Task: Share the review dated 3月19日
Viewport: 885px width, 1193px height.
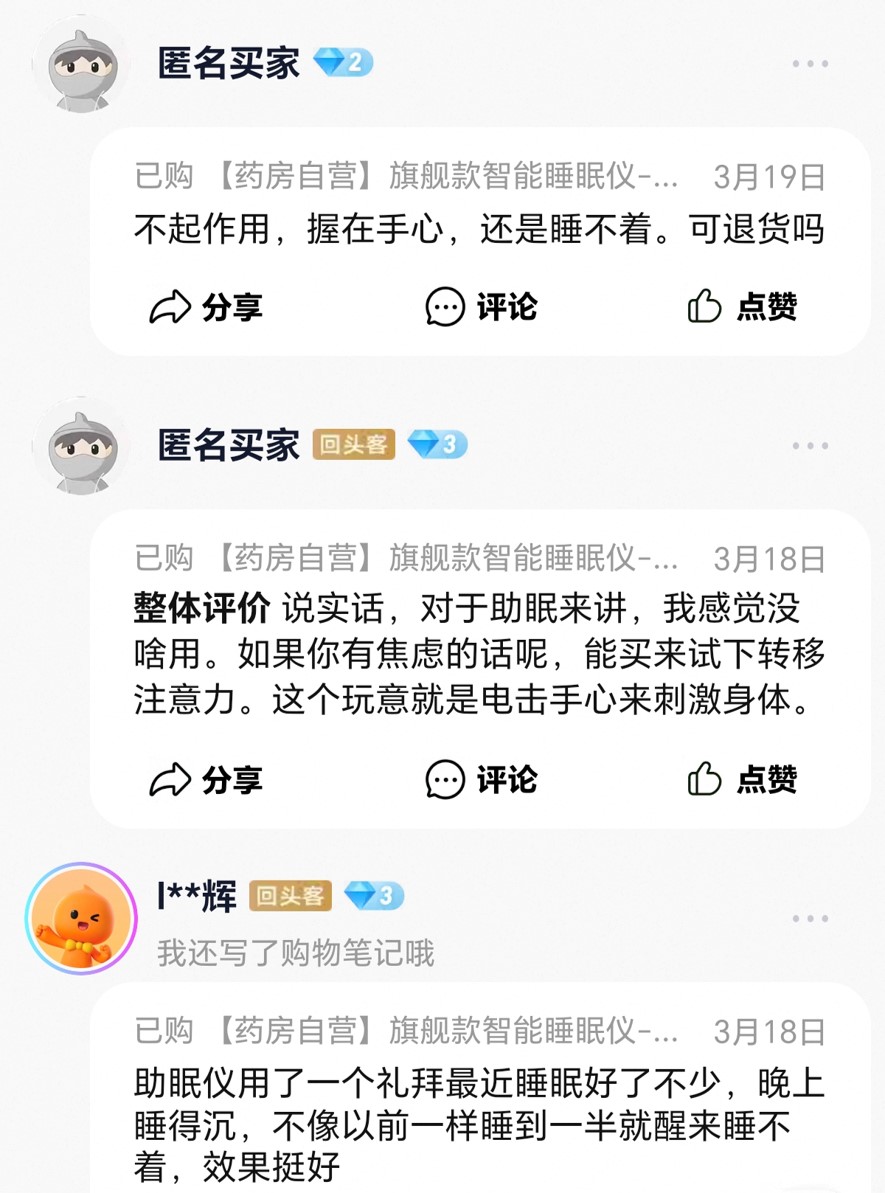Action: point(205,306)
